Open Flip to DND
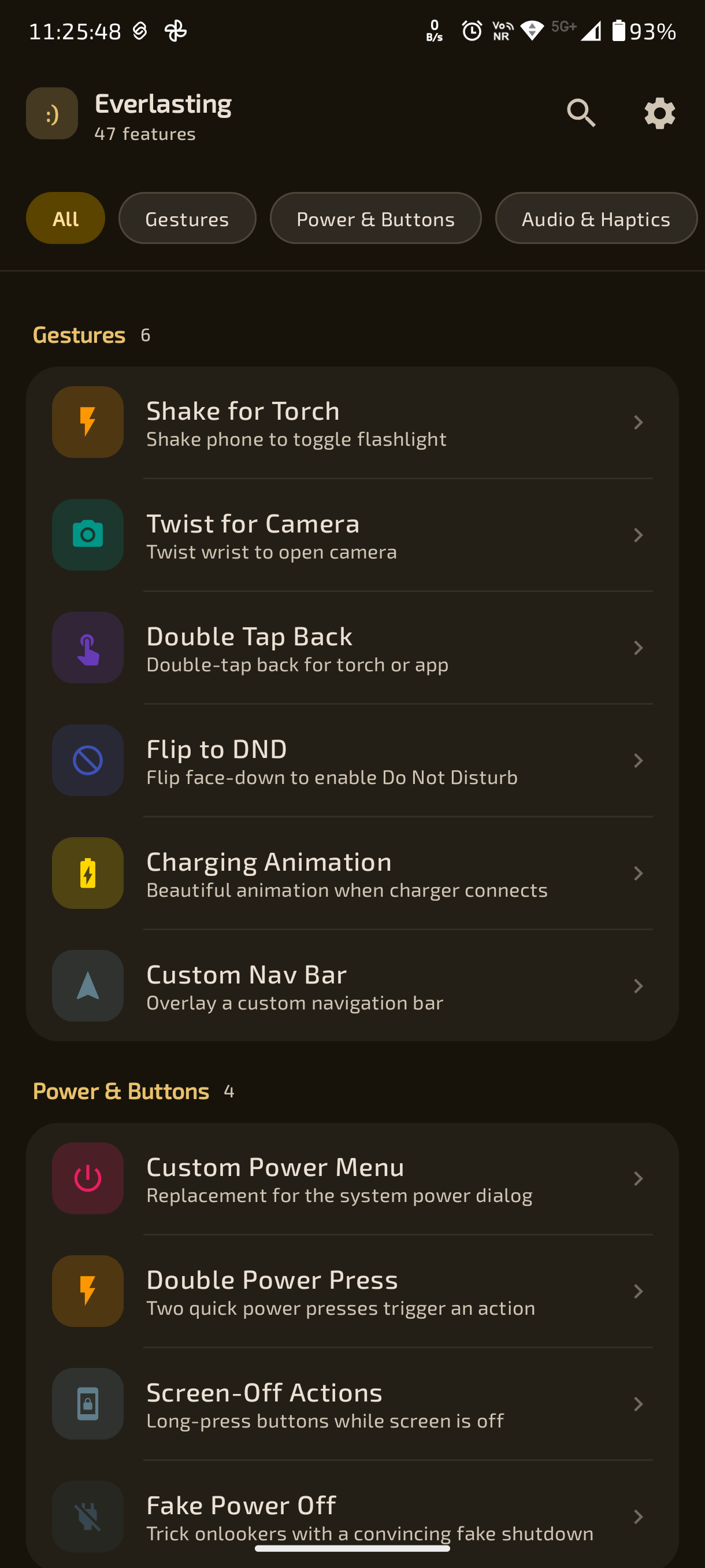705x1568 pixels. pos(352,760)
